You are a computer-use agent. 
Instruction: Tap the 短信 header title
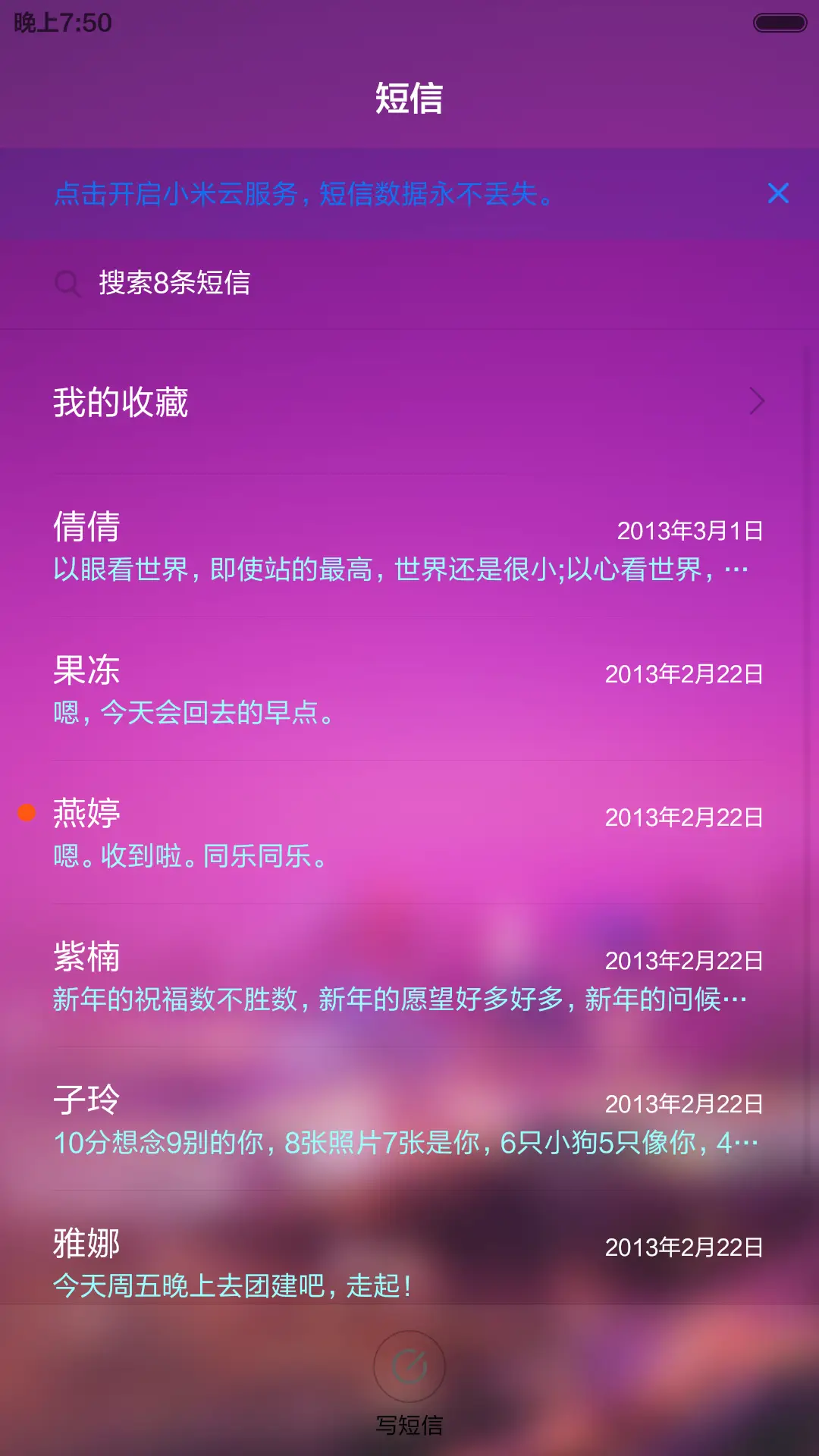(409, 99)
